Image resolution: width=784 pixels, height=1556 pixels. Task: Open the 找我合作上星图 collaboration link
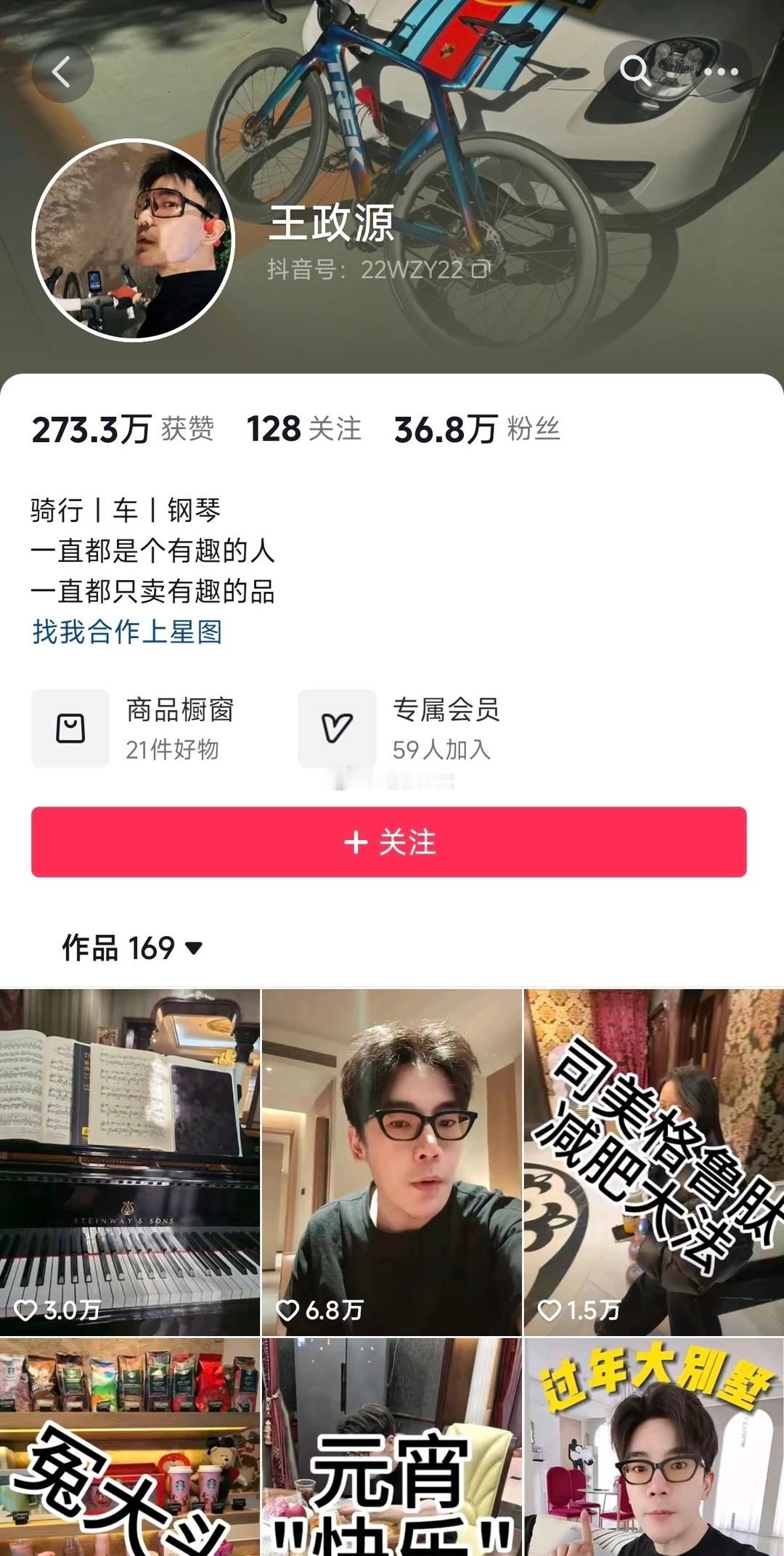click(129, 633)
